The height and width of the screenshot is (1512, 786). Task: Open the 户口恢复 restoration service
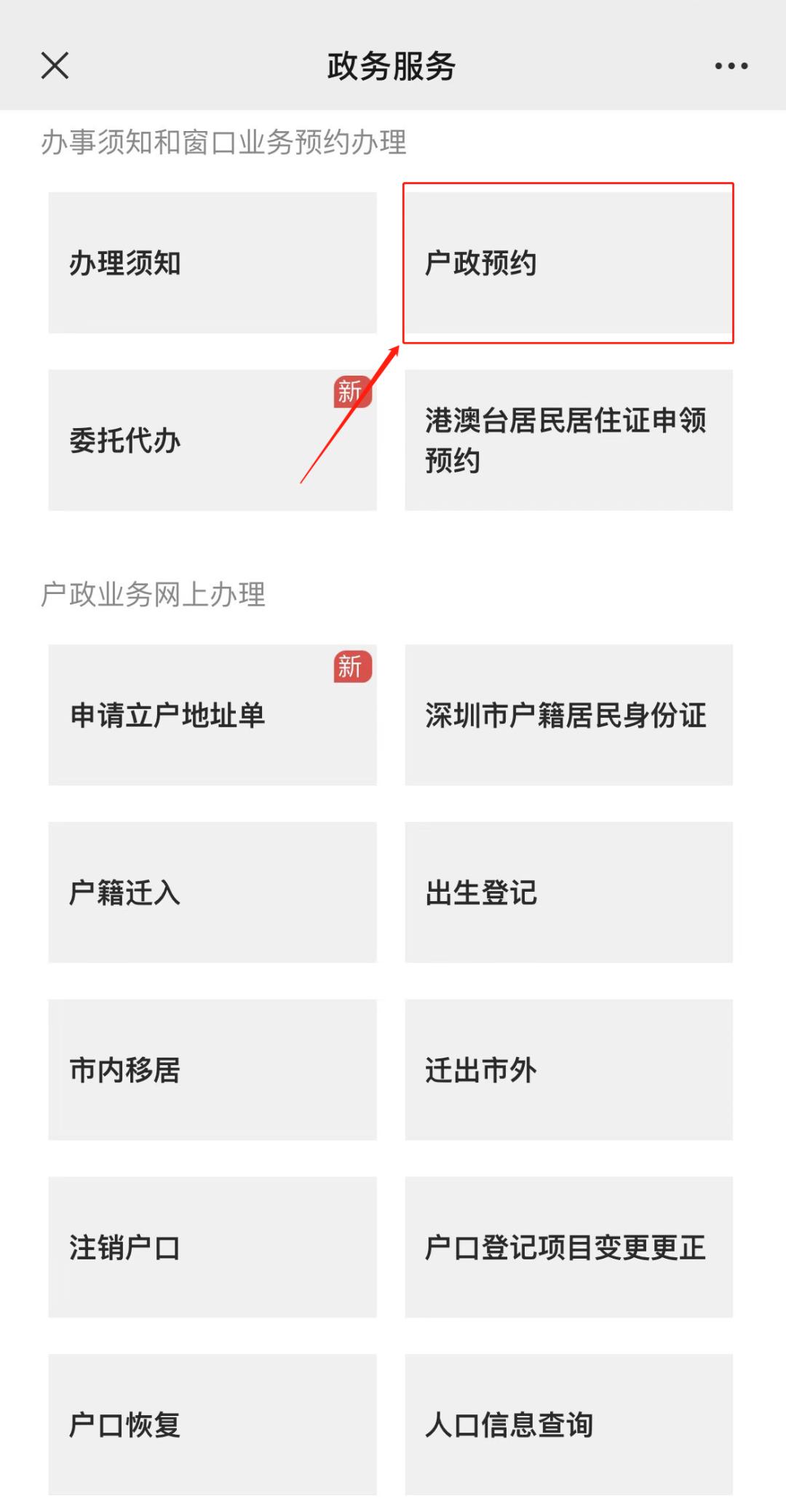click(x=213, y=1425)
